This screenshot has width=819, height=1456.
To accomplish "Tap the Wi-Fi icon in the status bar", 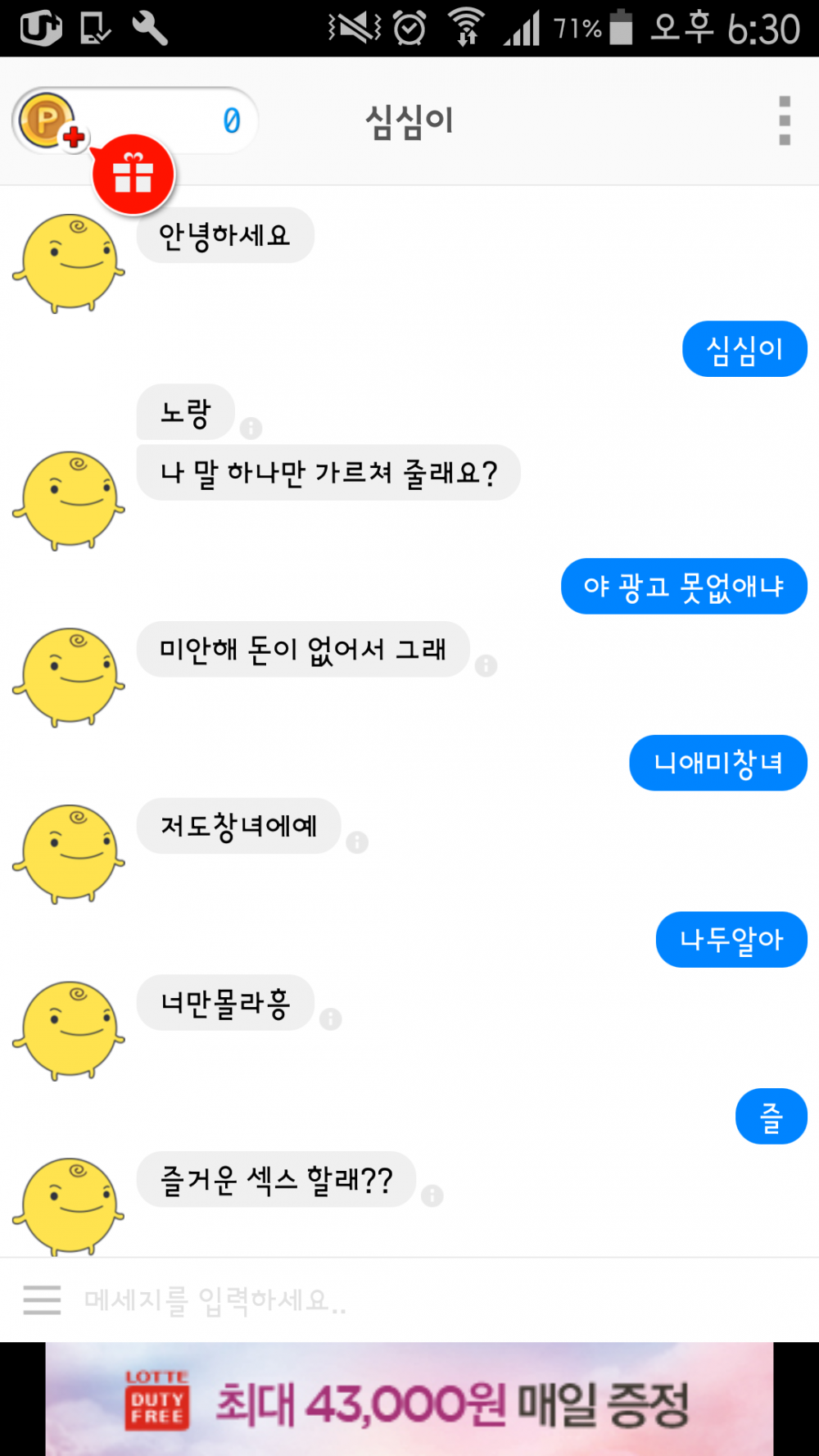I will point(465,27).
